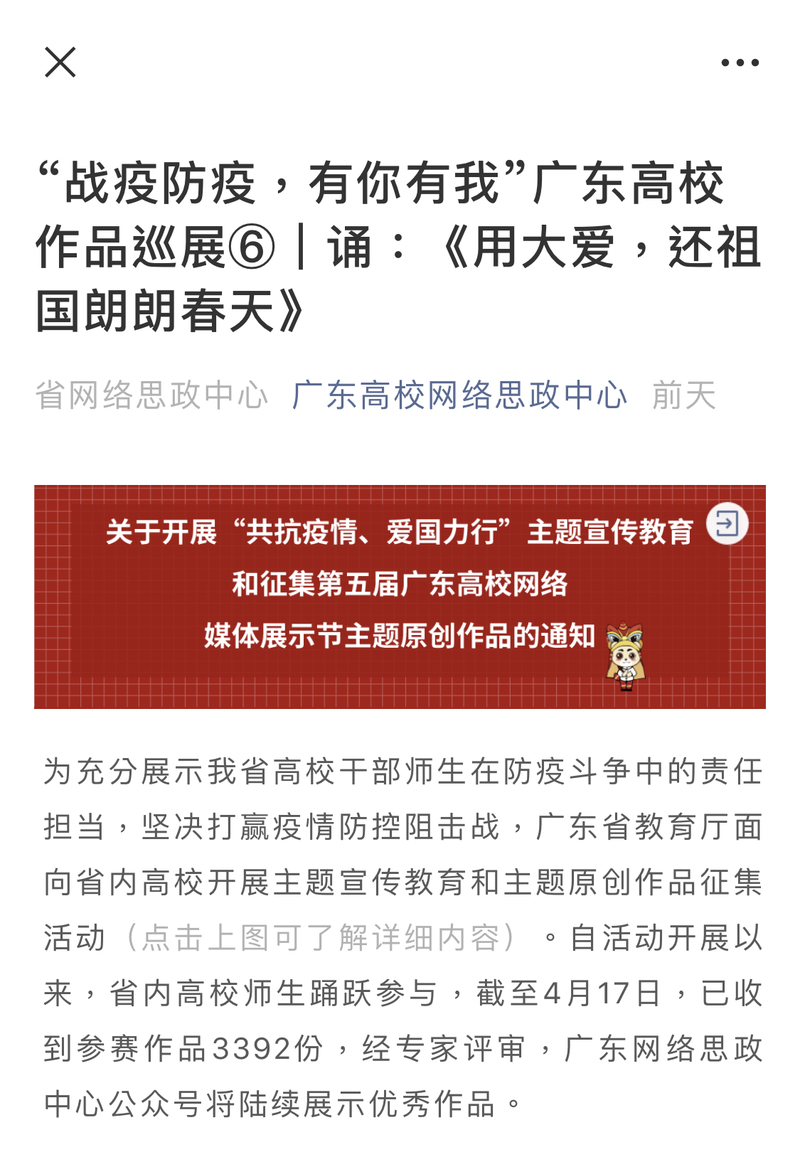Open the red notice banner about 共抗疫情
Image resolution: width=800 pixels, height=1152 pixels.
click(400, 596)
